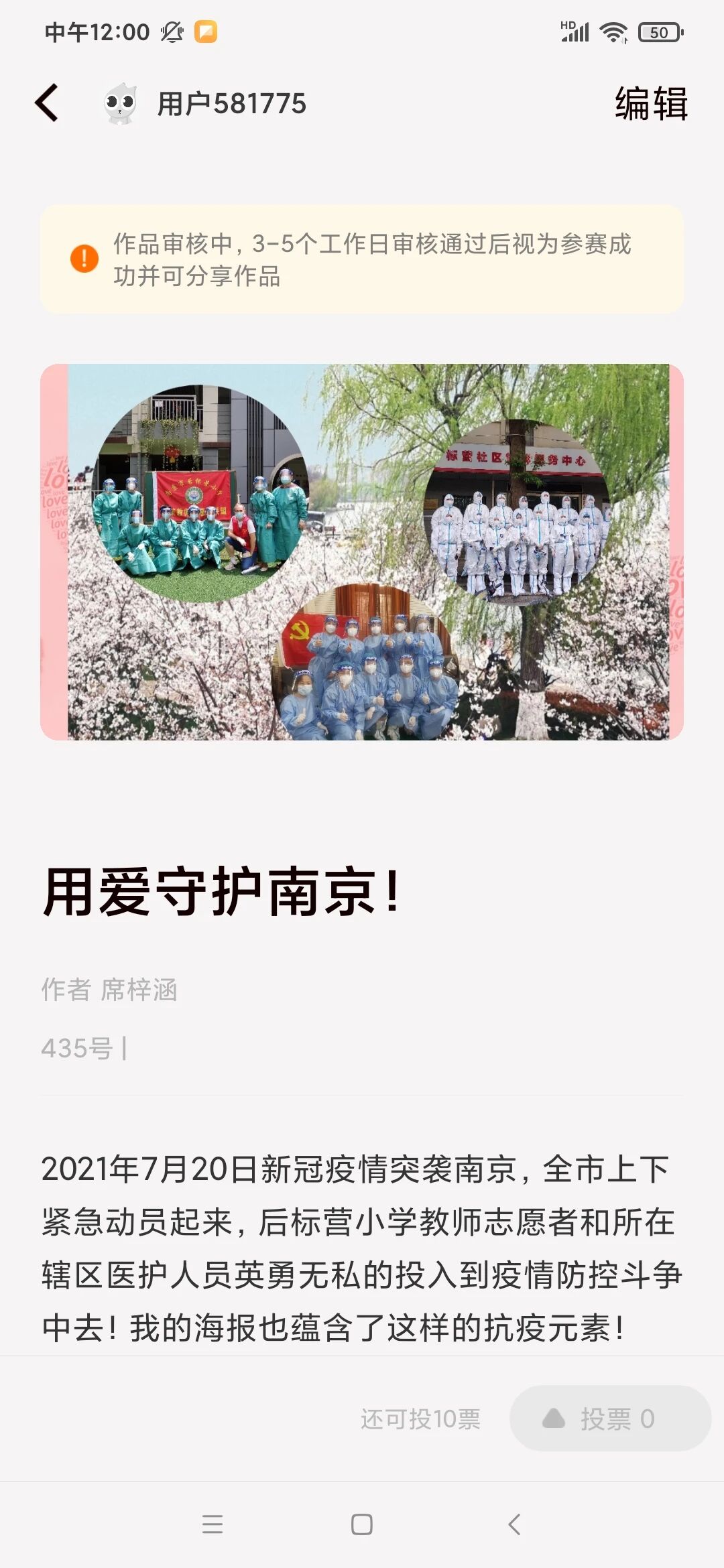The image size is (724, 1568).
Task: Tap 编辑 to edit the entry
Action: tap(652, 103)
